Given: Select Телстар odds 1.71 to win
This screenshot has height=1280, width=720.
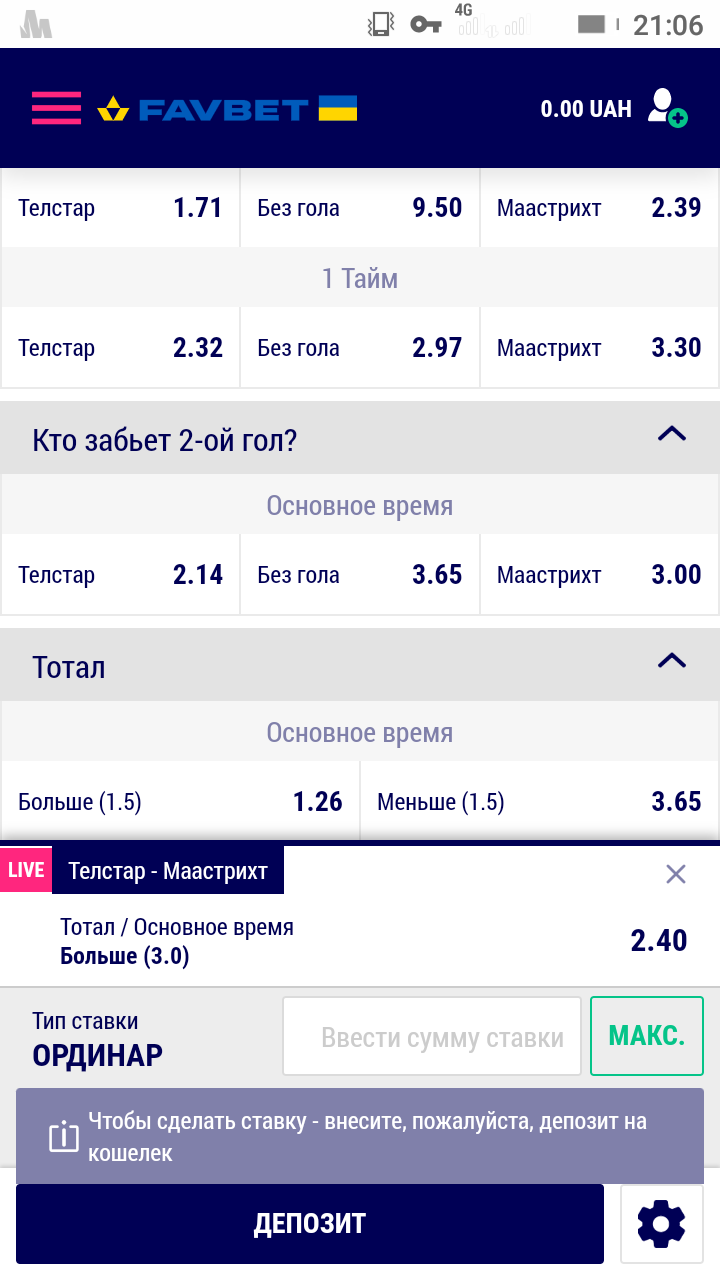Looking at the screenshot, I should click(x=120, y=207).
